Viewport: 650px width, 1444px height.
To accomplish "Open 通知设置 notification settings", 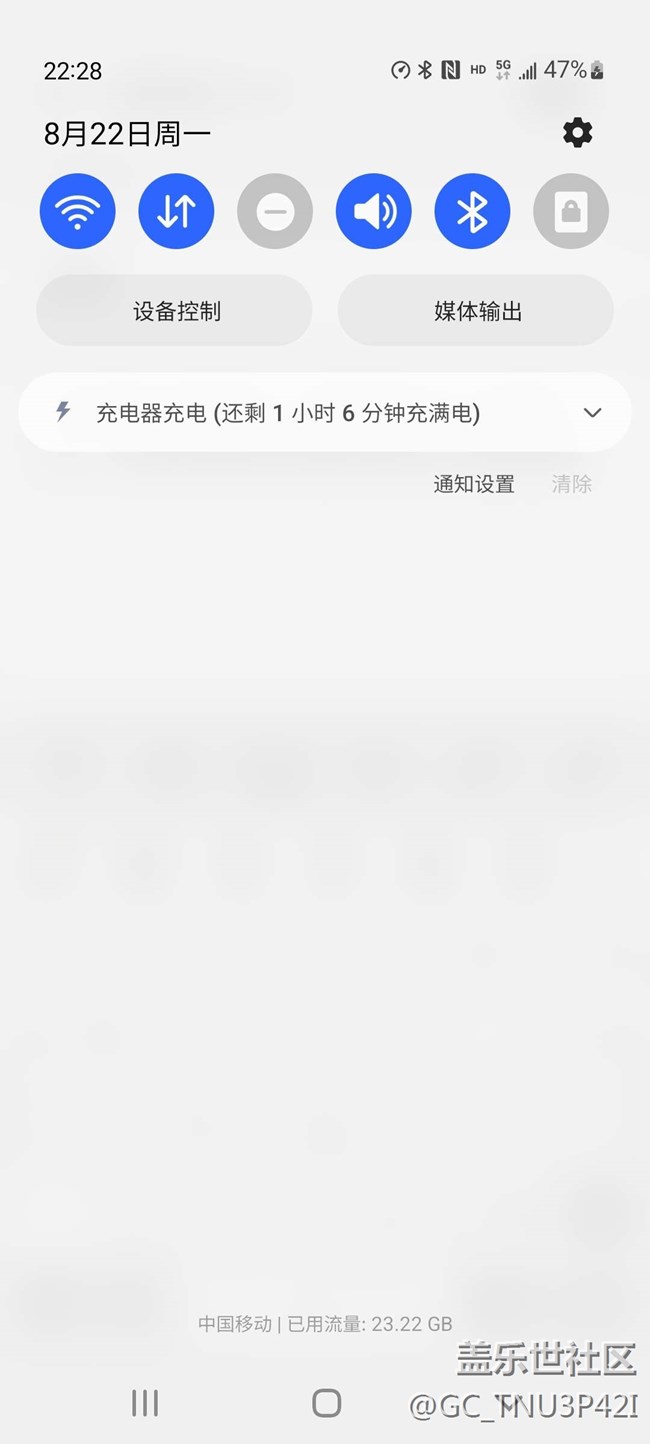I will click(x=474, y=485).
